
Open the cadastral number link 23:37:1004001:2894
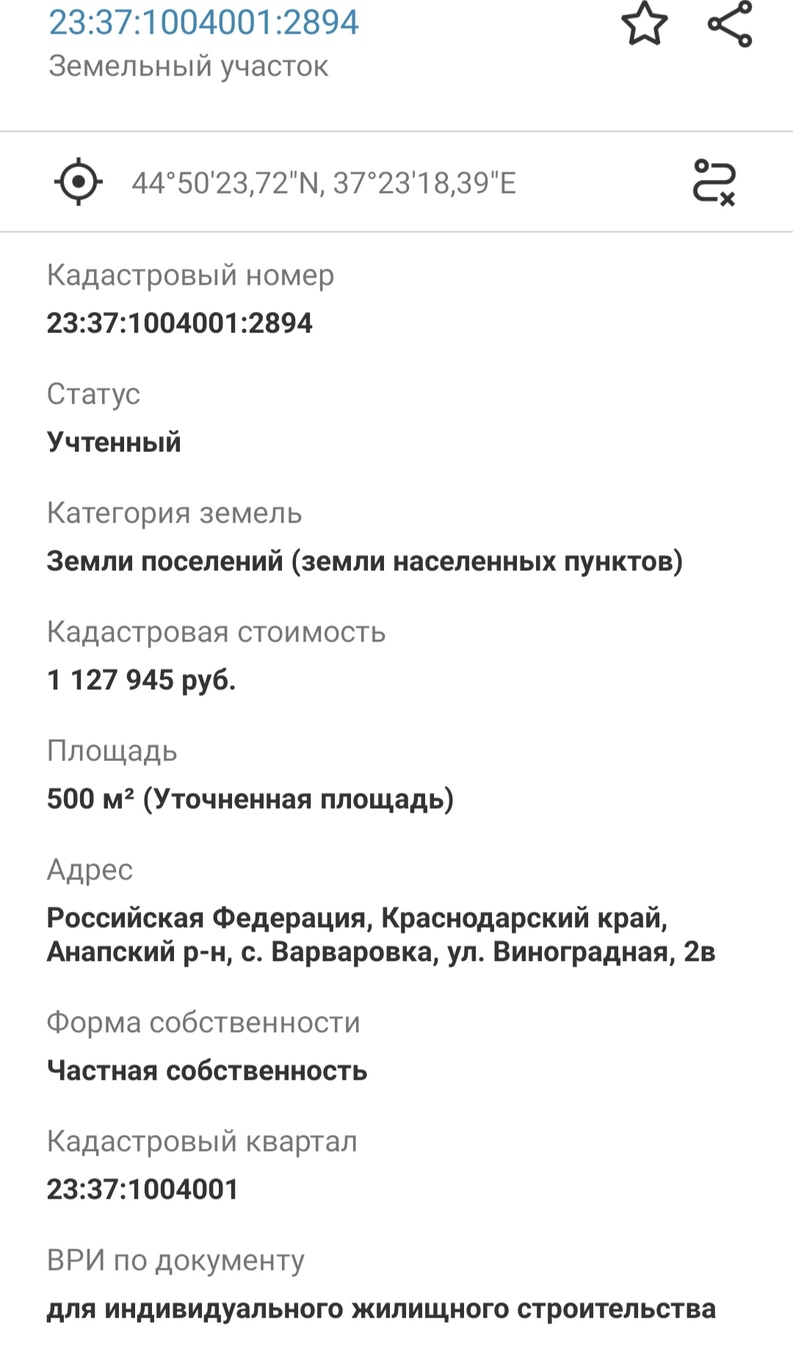tap(204, 22)
